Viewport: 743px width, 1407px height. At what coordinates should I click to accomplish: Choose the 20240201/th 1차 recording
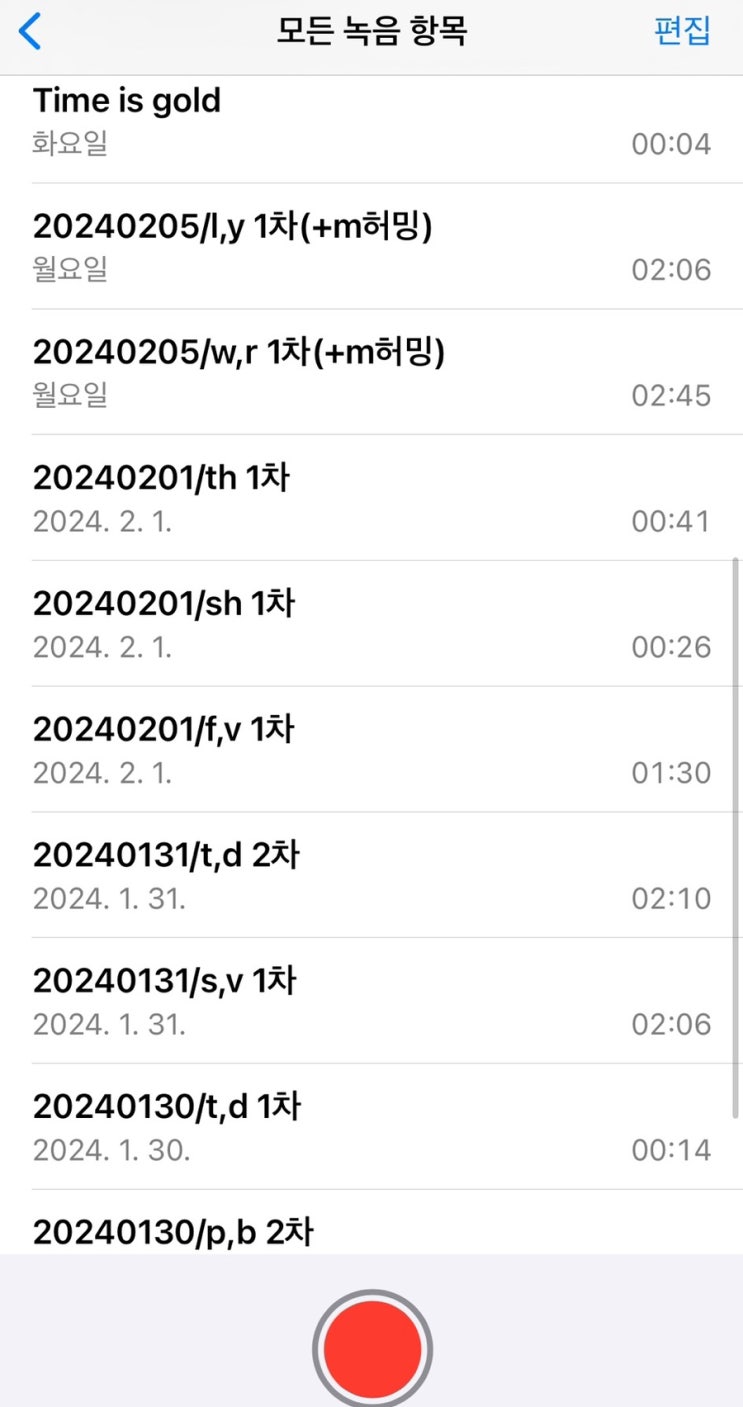[371, 498]
